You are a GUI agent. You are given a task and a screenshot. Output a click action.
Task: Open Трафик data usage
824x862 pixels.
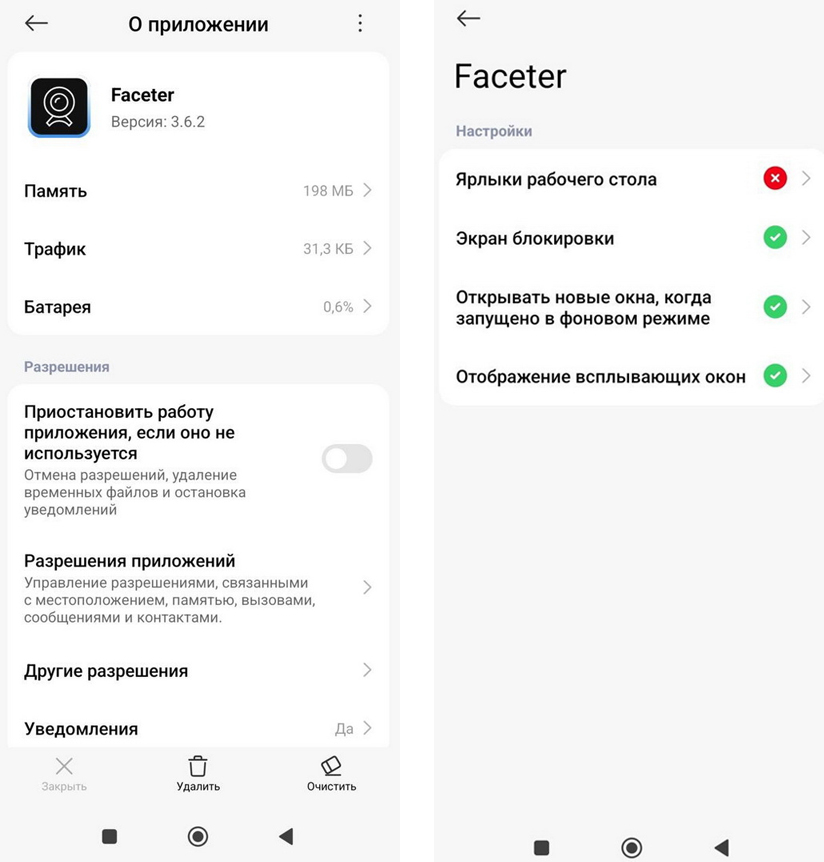(198, 249)
